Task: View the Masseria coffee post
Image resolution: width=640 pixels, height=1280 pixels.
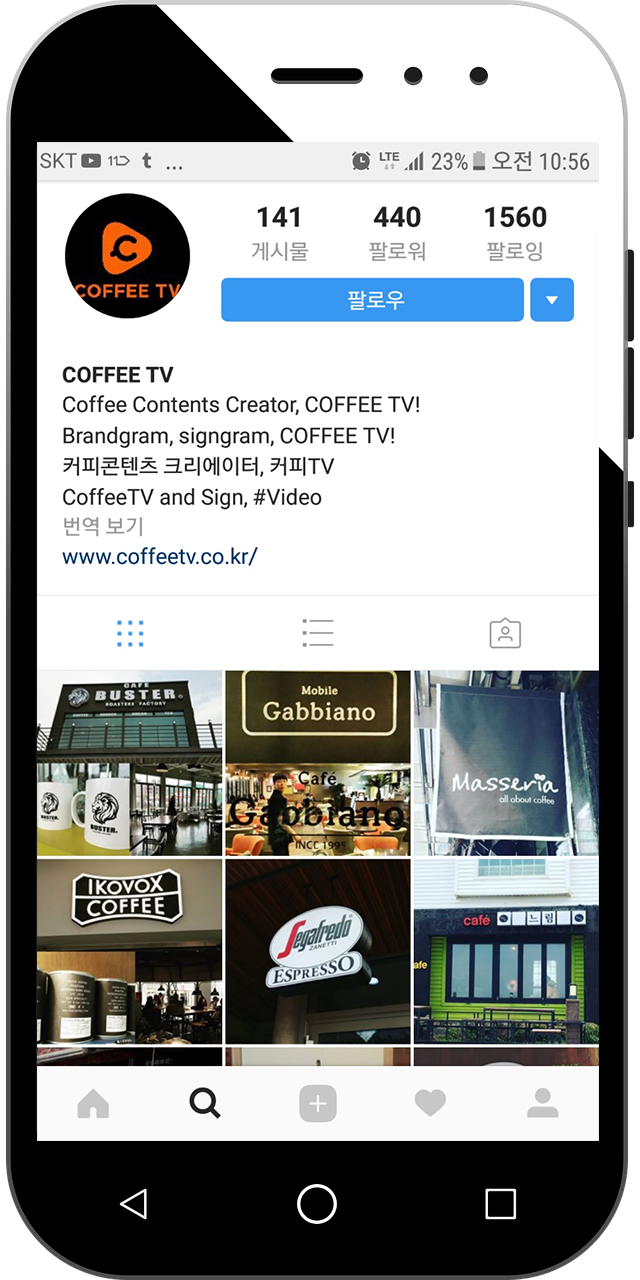Action: (506, 763)
